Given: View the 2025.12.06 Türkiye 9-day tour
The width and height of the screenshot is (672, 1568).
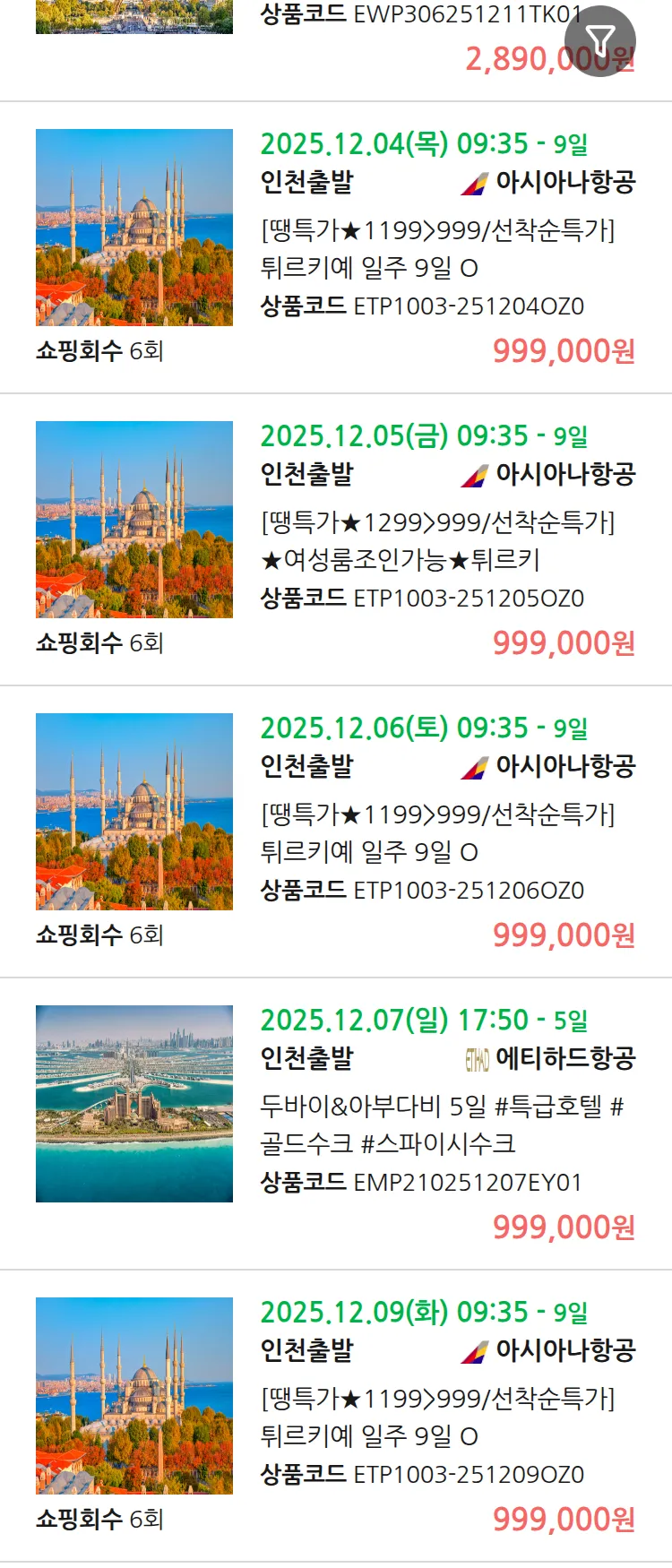Looking at the screenshot, I should (437, 833).
